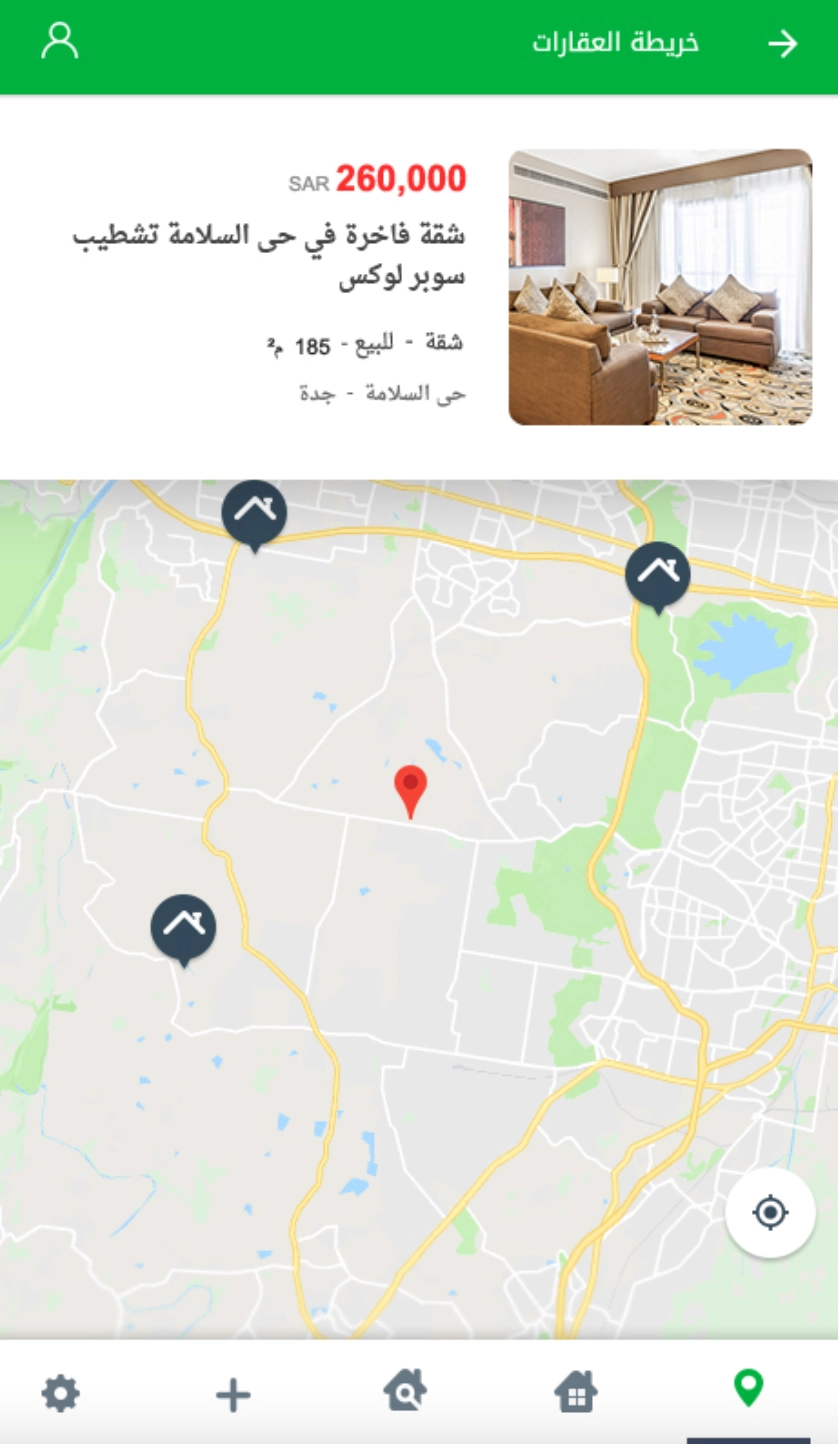Select the map pin tab
The width and height of the screenshot is (838, 1444).
pyautogui.click(x=748, y=1388)
